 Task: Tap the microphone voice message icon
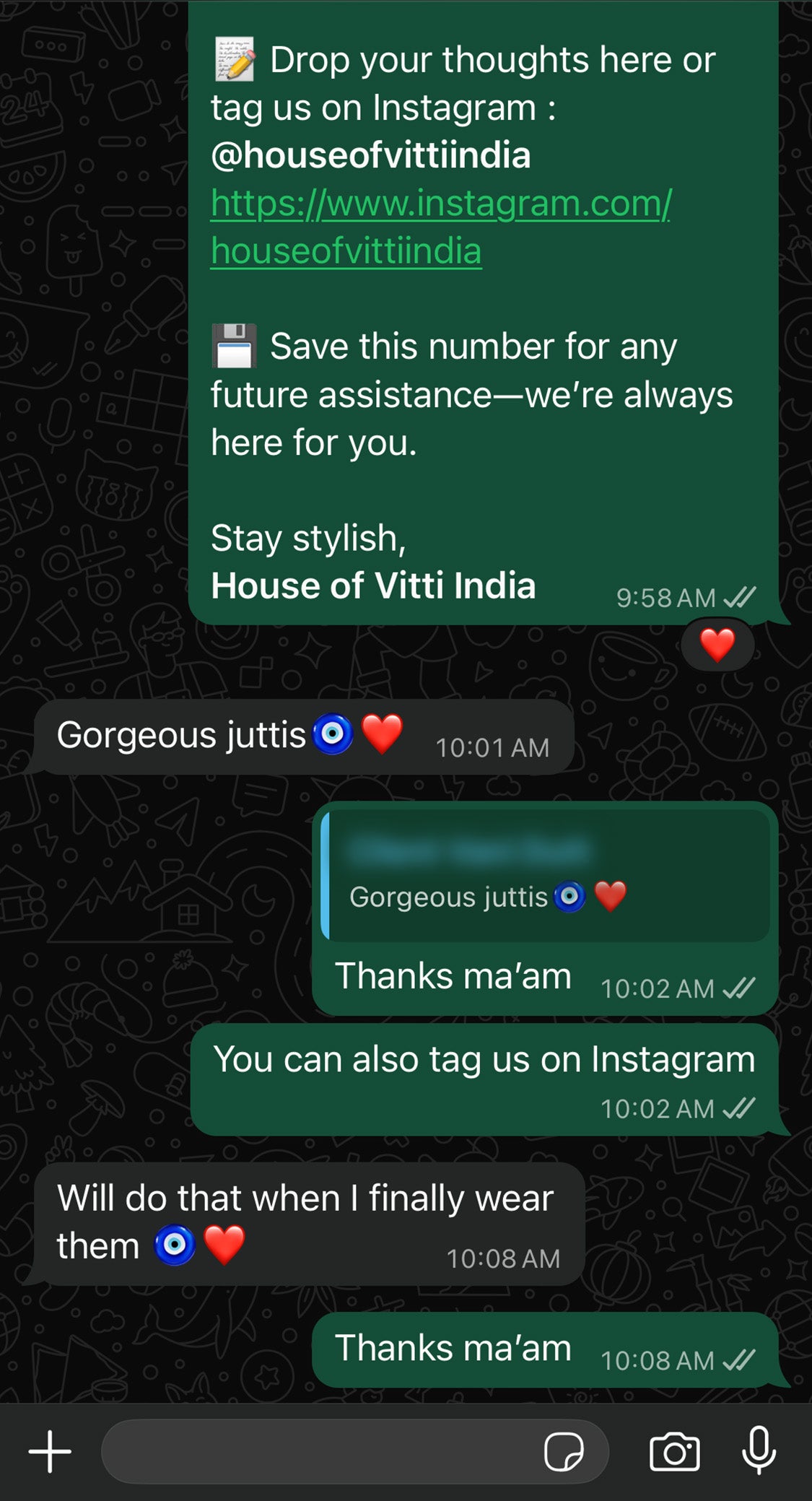click(759, 1450)
